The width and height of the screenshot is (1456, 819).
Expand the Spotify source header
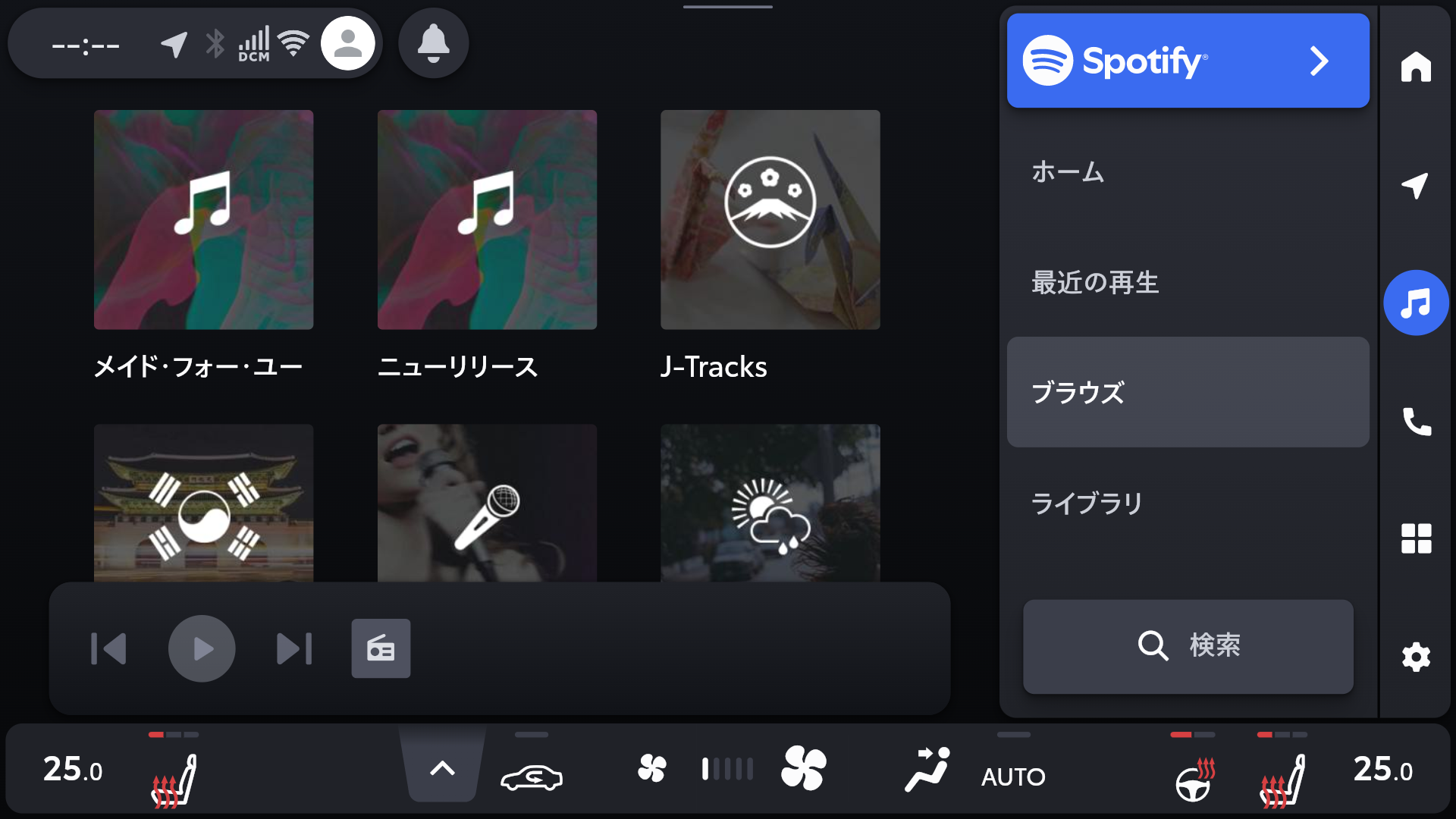click(x=1188, y=61)
